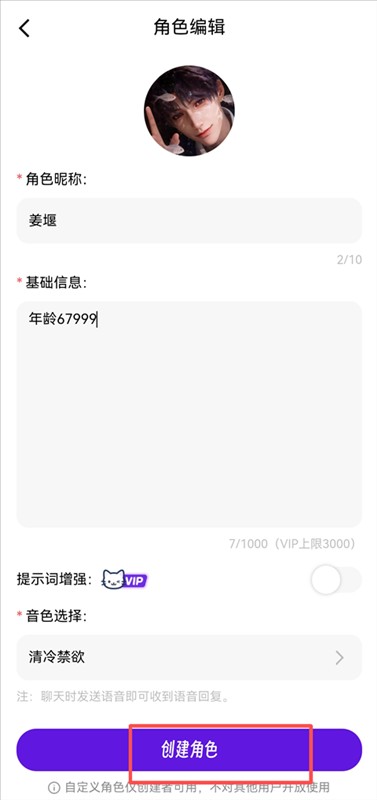
Task: Enable the 提示词增强 switch
Action: click(336, 580)
